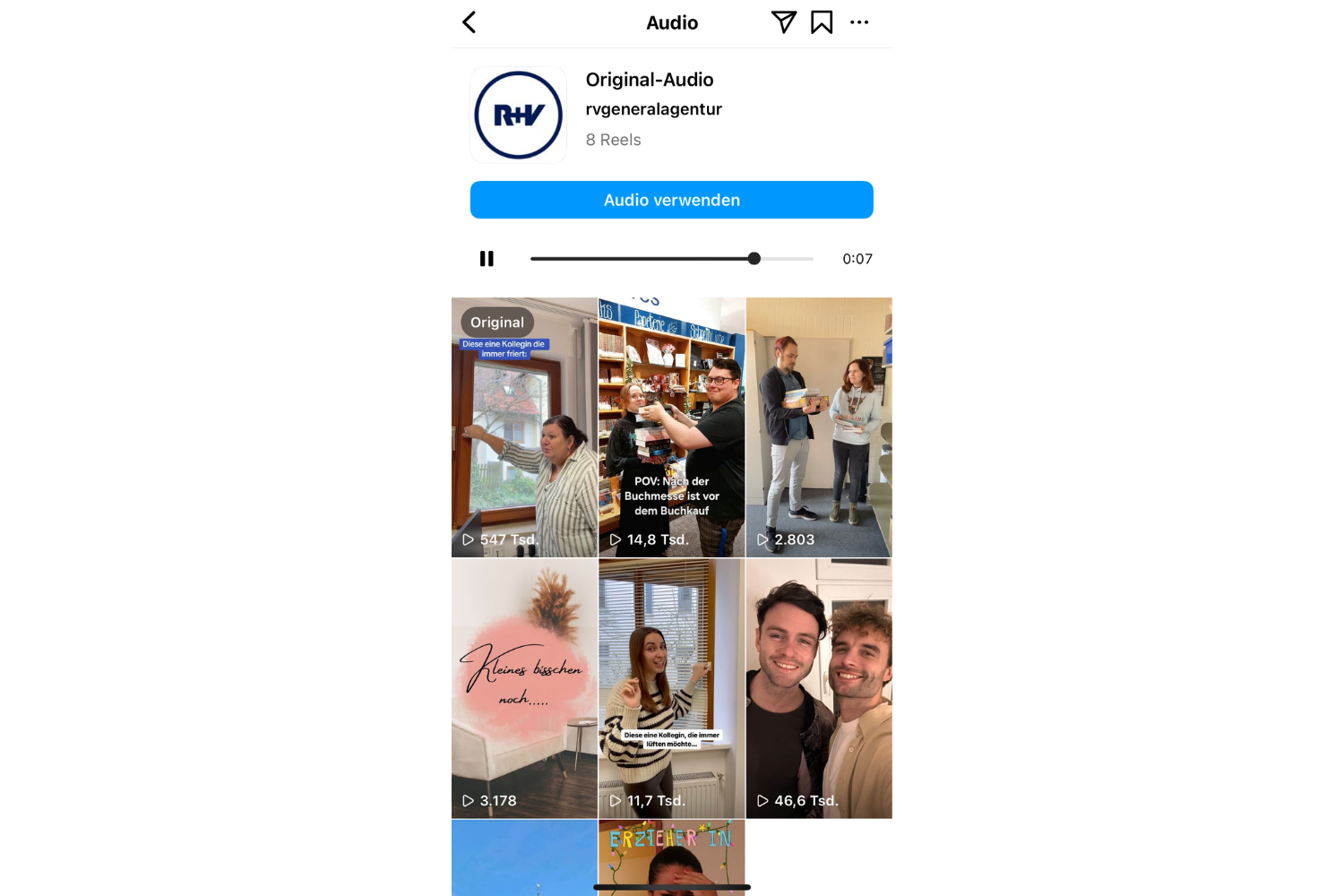Go back from the Audio page
Screen dimensions: 1344x896
coord(470,22)
